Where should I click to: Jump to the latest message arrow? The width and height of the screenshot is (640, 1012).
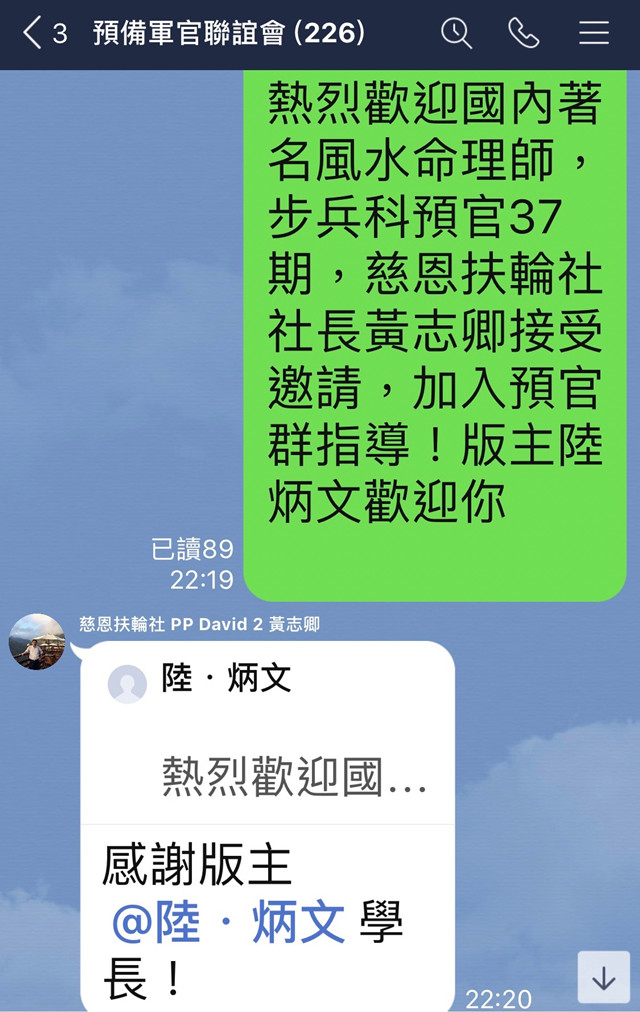pos(604,978)
